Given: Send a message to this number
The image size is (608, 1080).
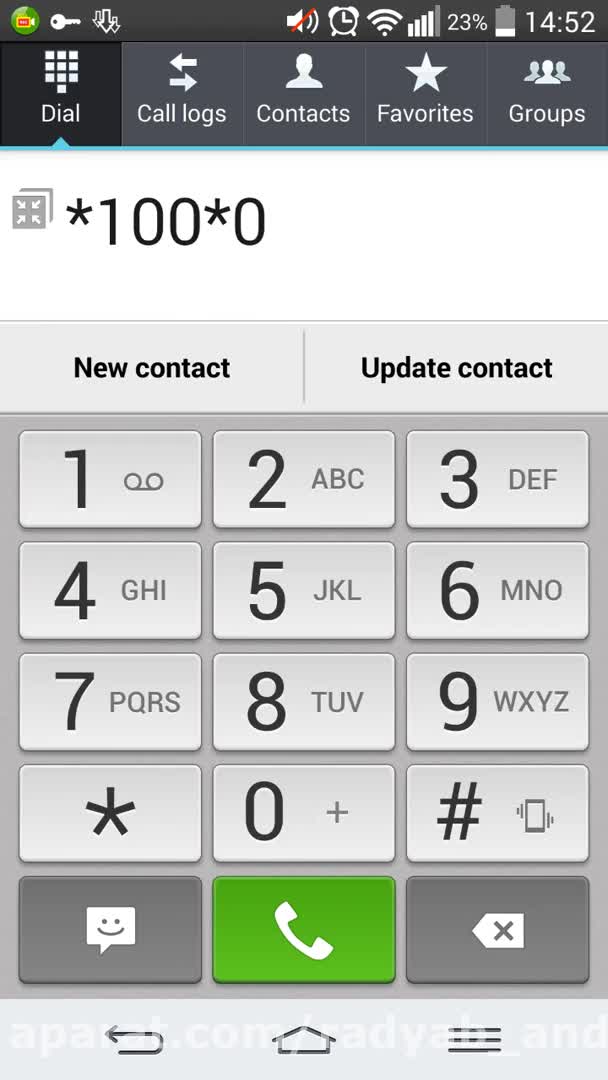Looking at the screenshot, I should click(x=110, y=931).
